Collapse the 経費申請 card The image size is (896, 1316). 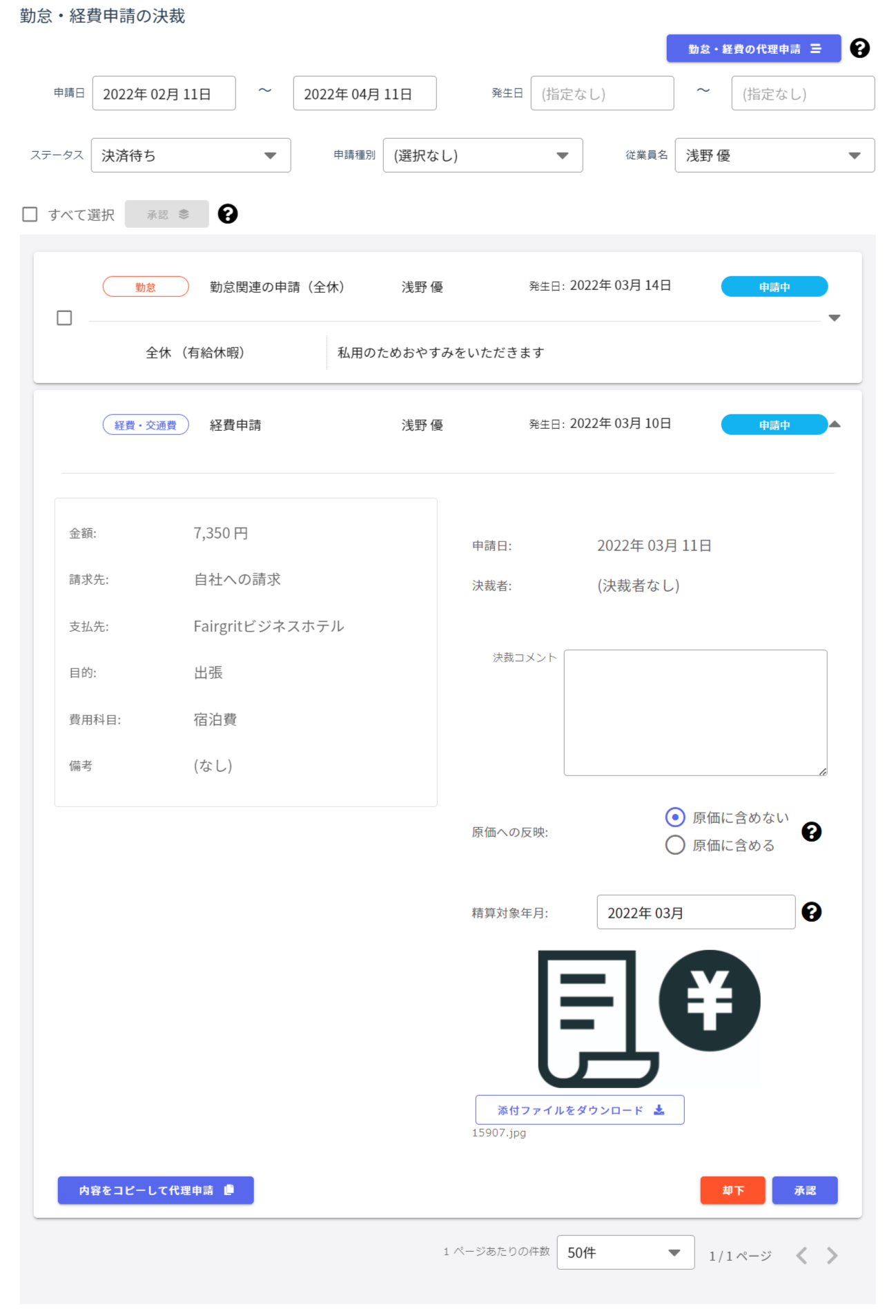coord(835,425)
